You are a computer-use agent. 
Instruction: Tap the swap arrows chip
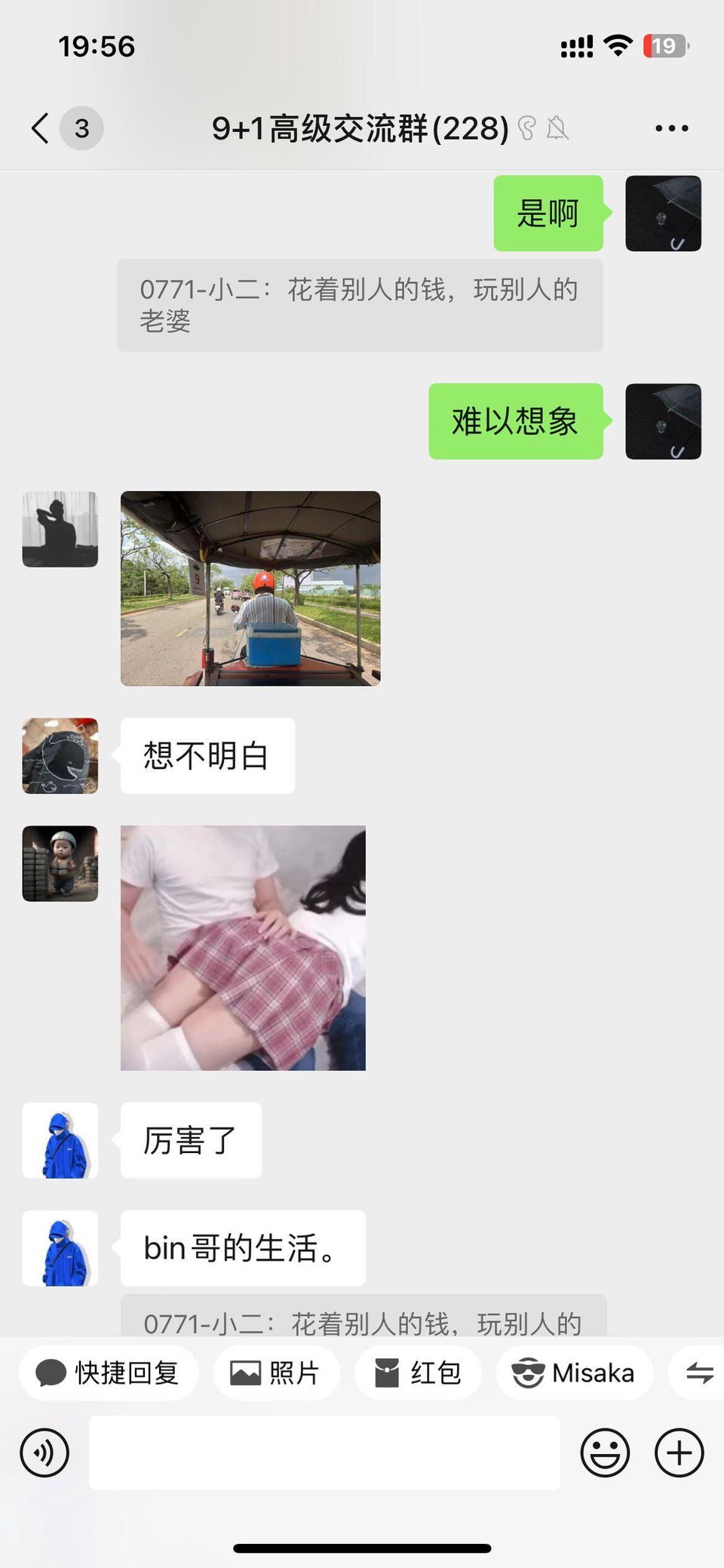(x=699, y=1373)
